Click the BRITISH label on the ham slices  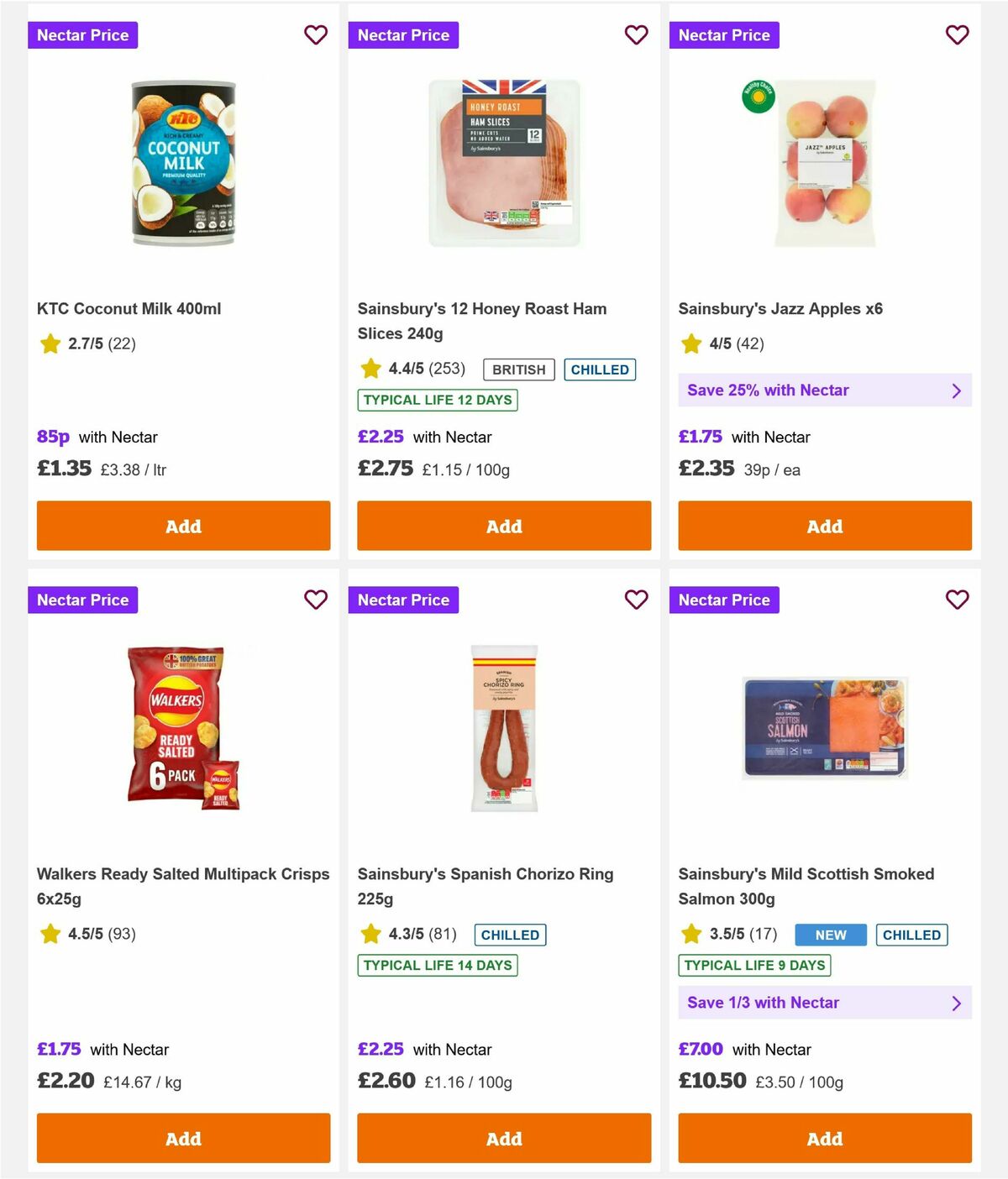[518, 369]
